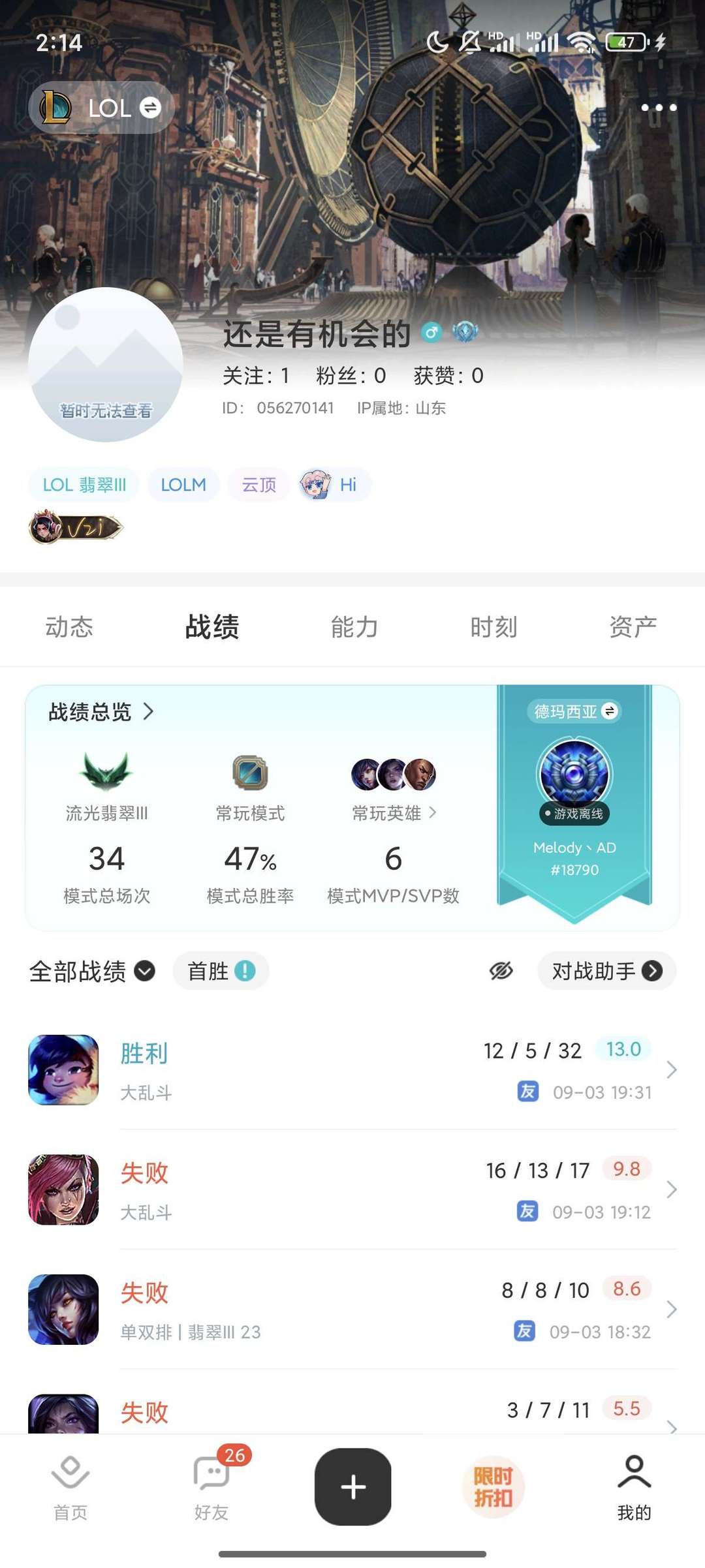Switch to the 动态 tab

[69, 626]
